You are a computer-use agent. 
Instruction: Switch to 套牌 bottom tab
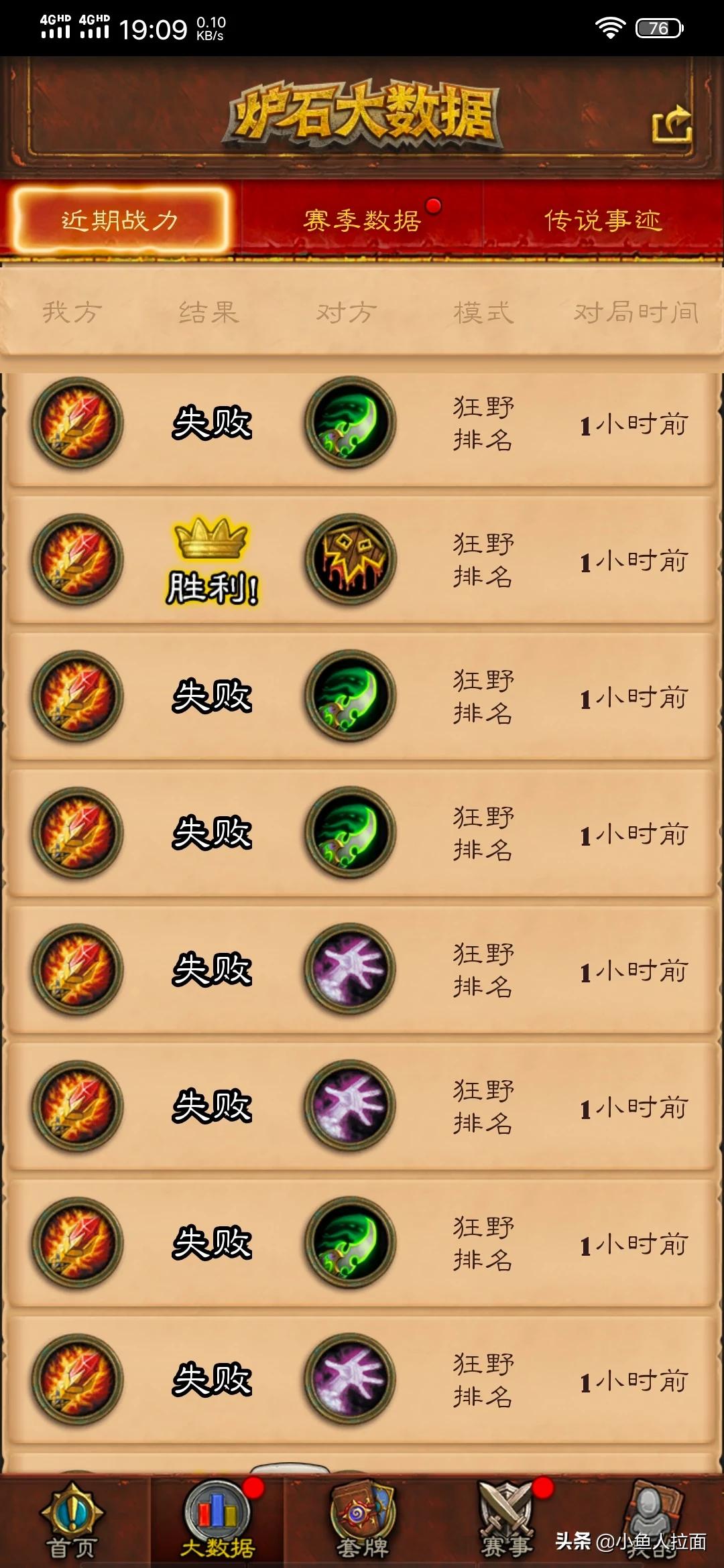pyautogui.click(x=362, y=1522)
